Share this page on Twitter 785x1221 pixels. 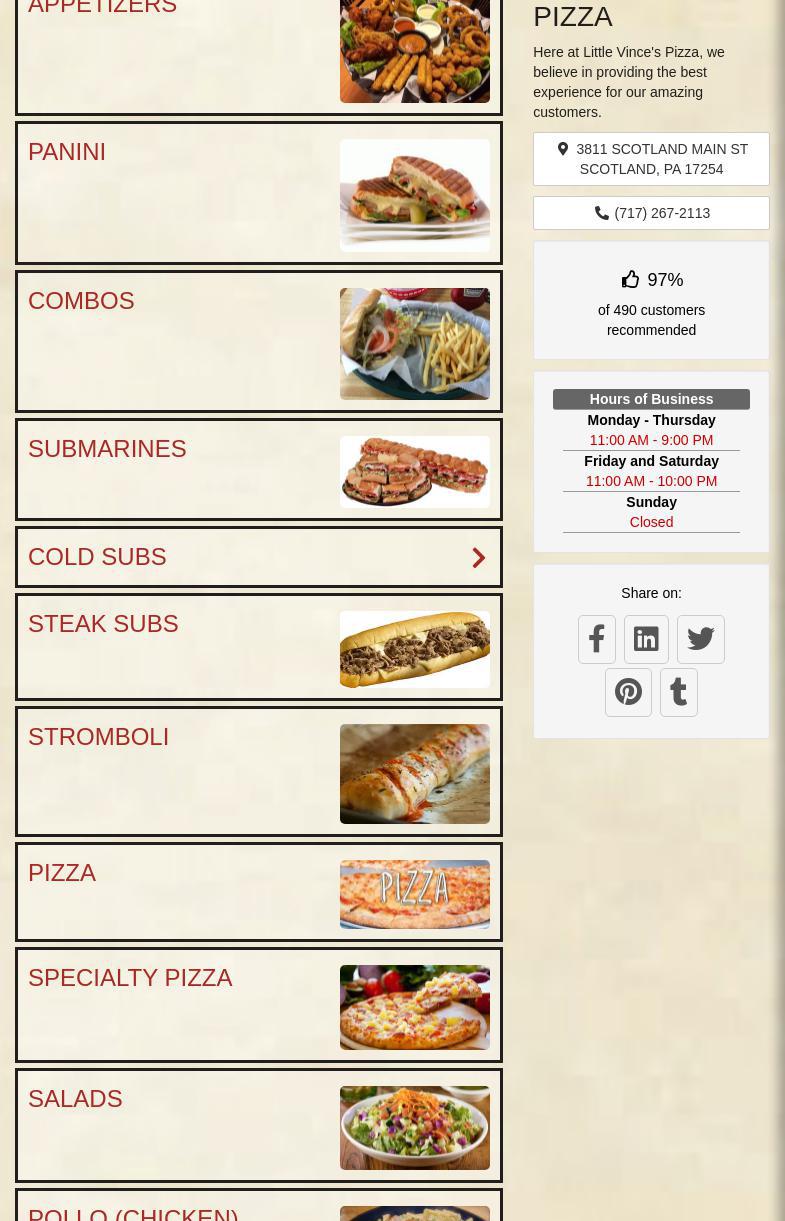701,639
